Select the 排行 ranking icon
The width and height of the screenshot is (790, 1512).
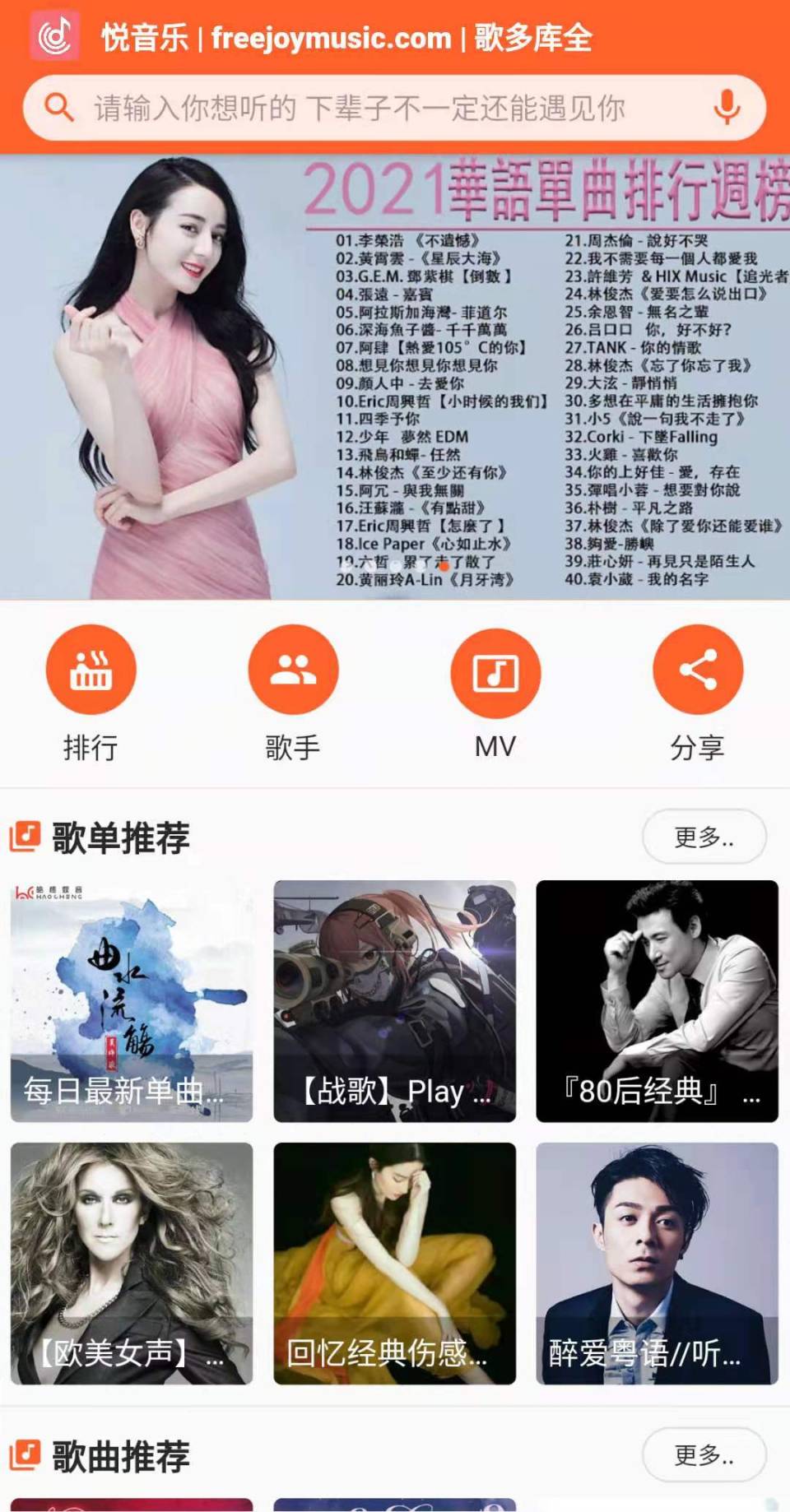click(91, 670)
